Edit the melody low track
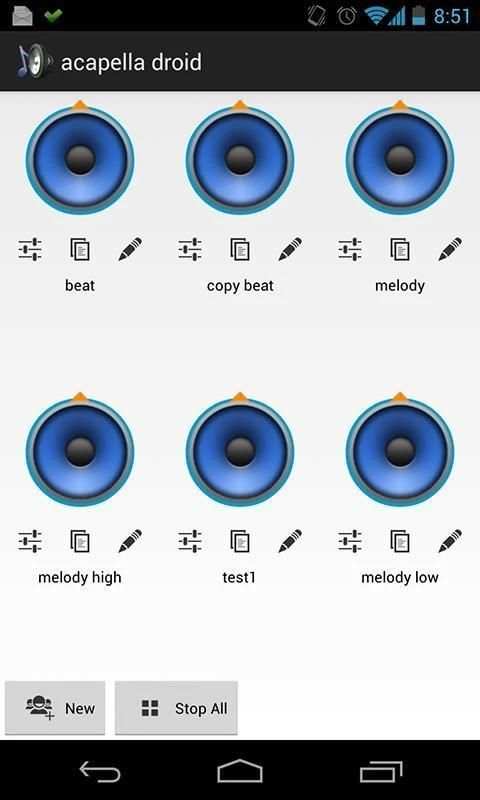This screenshot has height=800, width=480. tap(450, 541)
